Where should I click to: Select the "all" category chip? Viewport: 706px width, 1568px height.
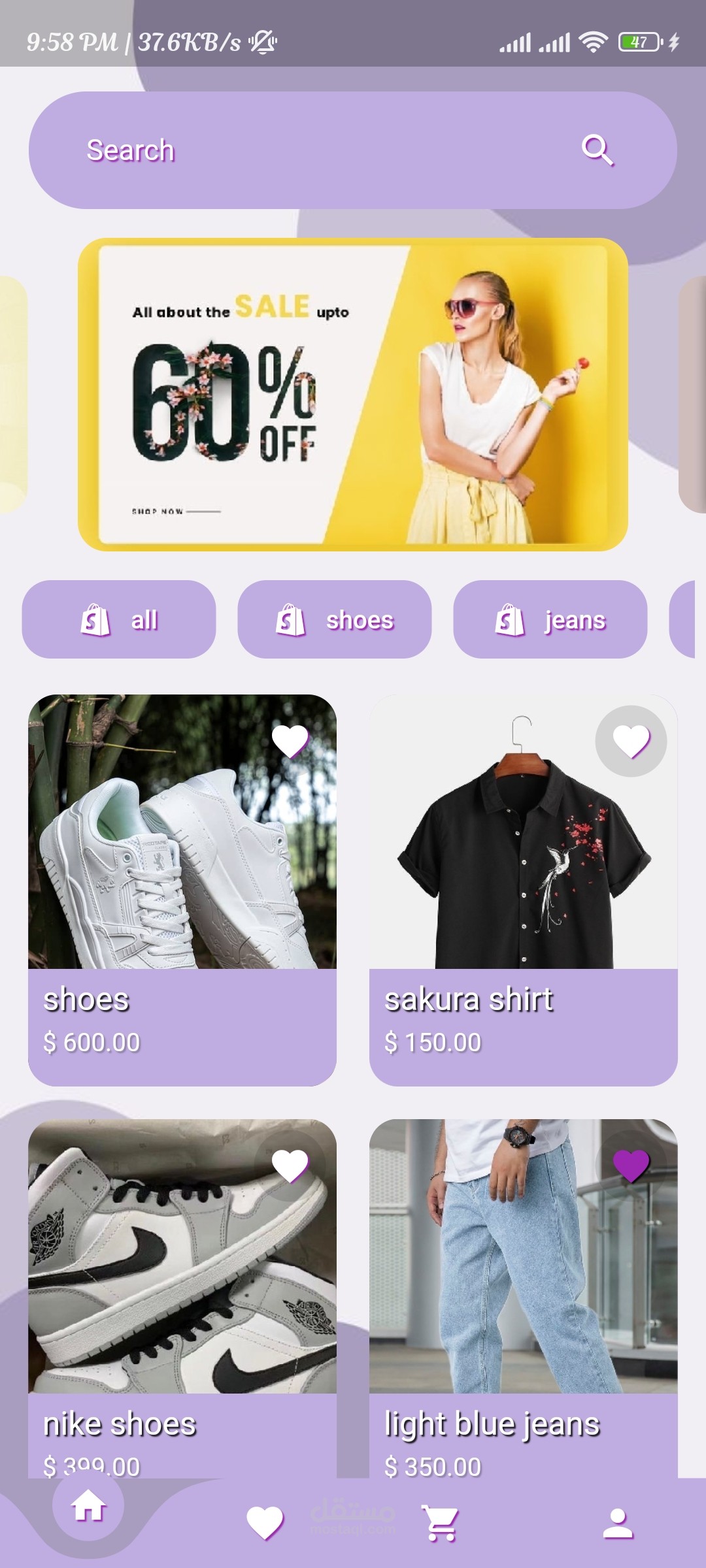click(119, 619)
